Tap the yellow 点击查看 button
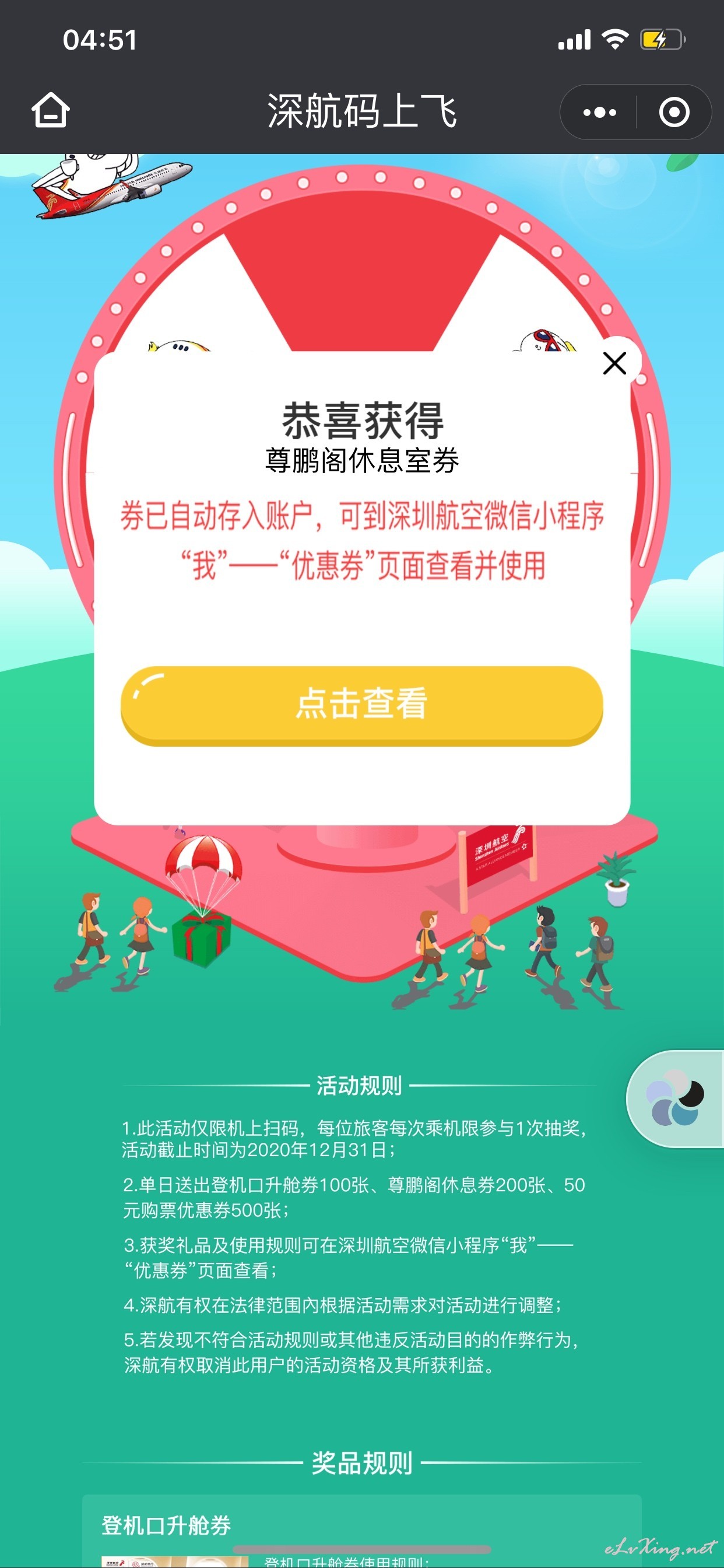Screen dimensions: 724x1568 point(362,705)
